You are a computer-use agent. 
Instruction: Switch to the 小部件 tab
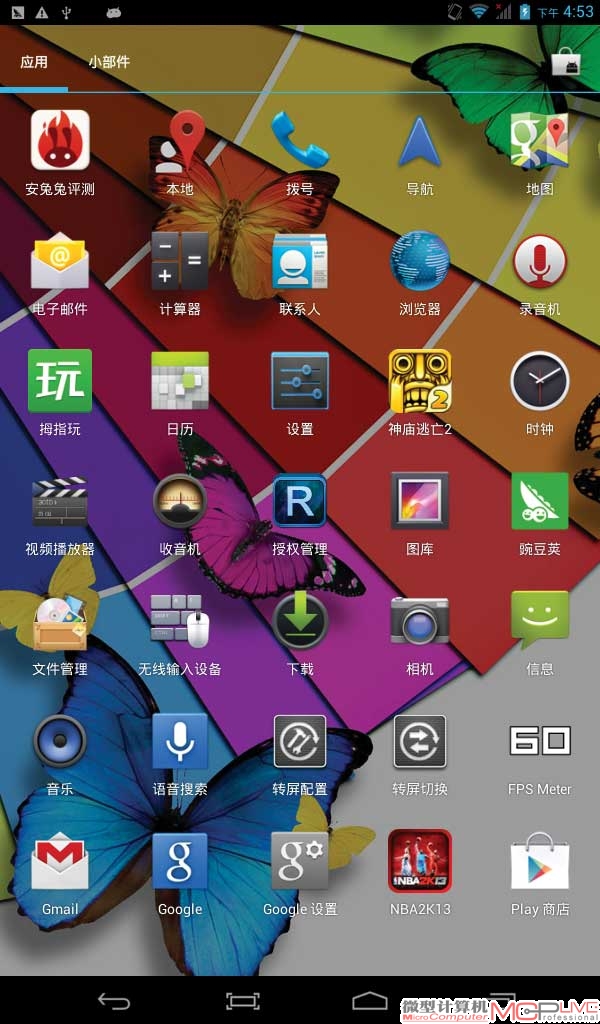coord(109,62)
